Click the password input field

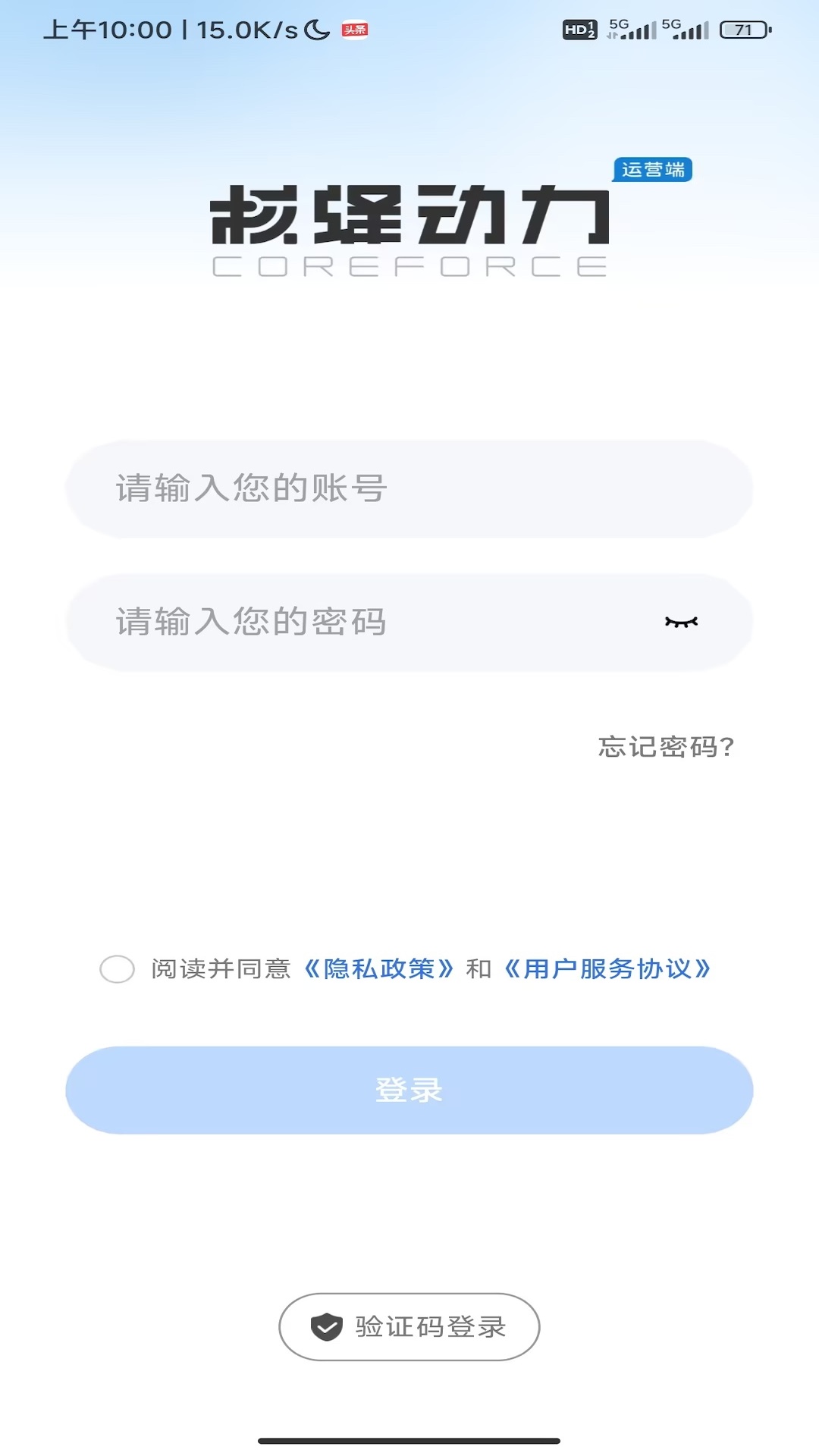379,622
